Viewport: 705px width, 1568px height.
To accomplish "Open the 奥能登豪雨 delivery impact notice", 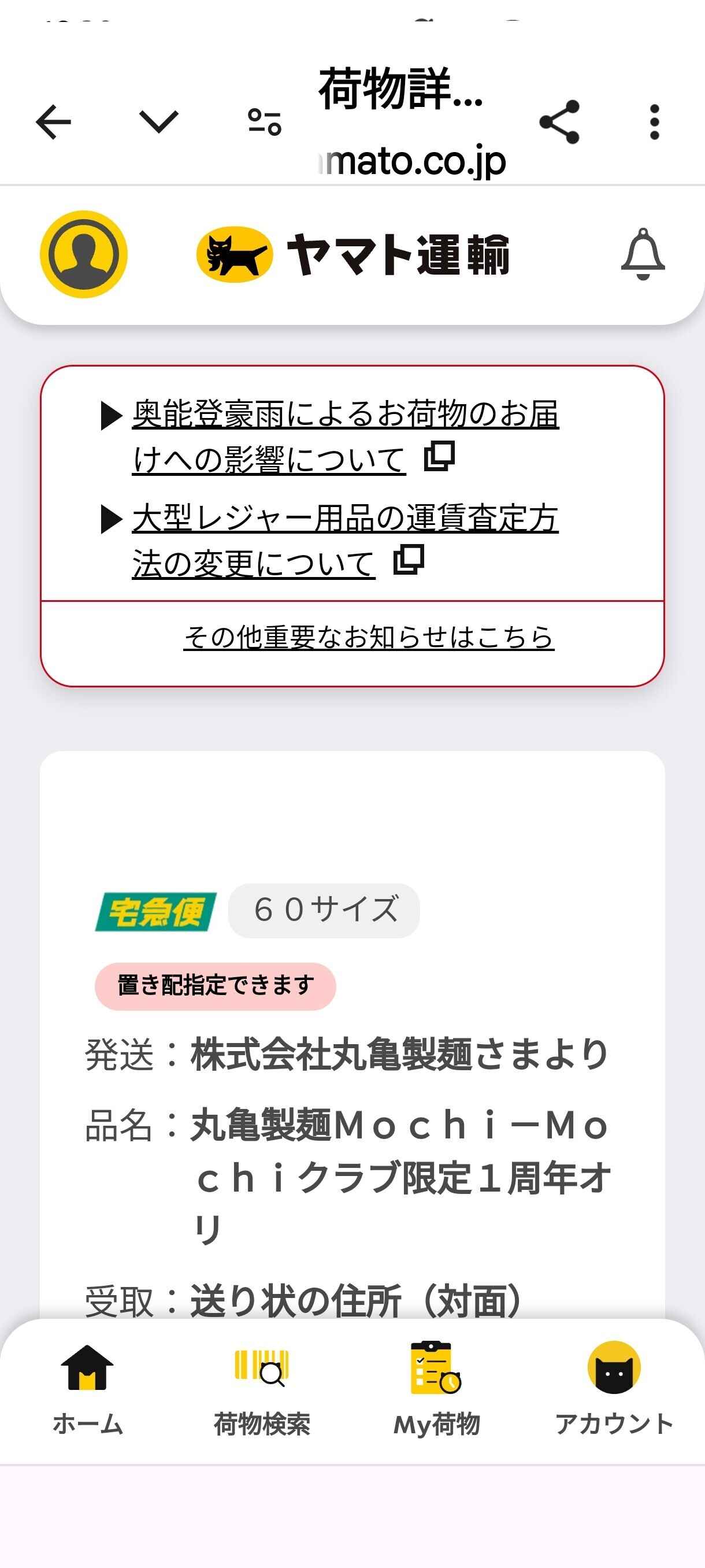I will [x=344, y=436].
